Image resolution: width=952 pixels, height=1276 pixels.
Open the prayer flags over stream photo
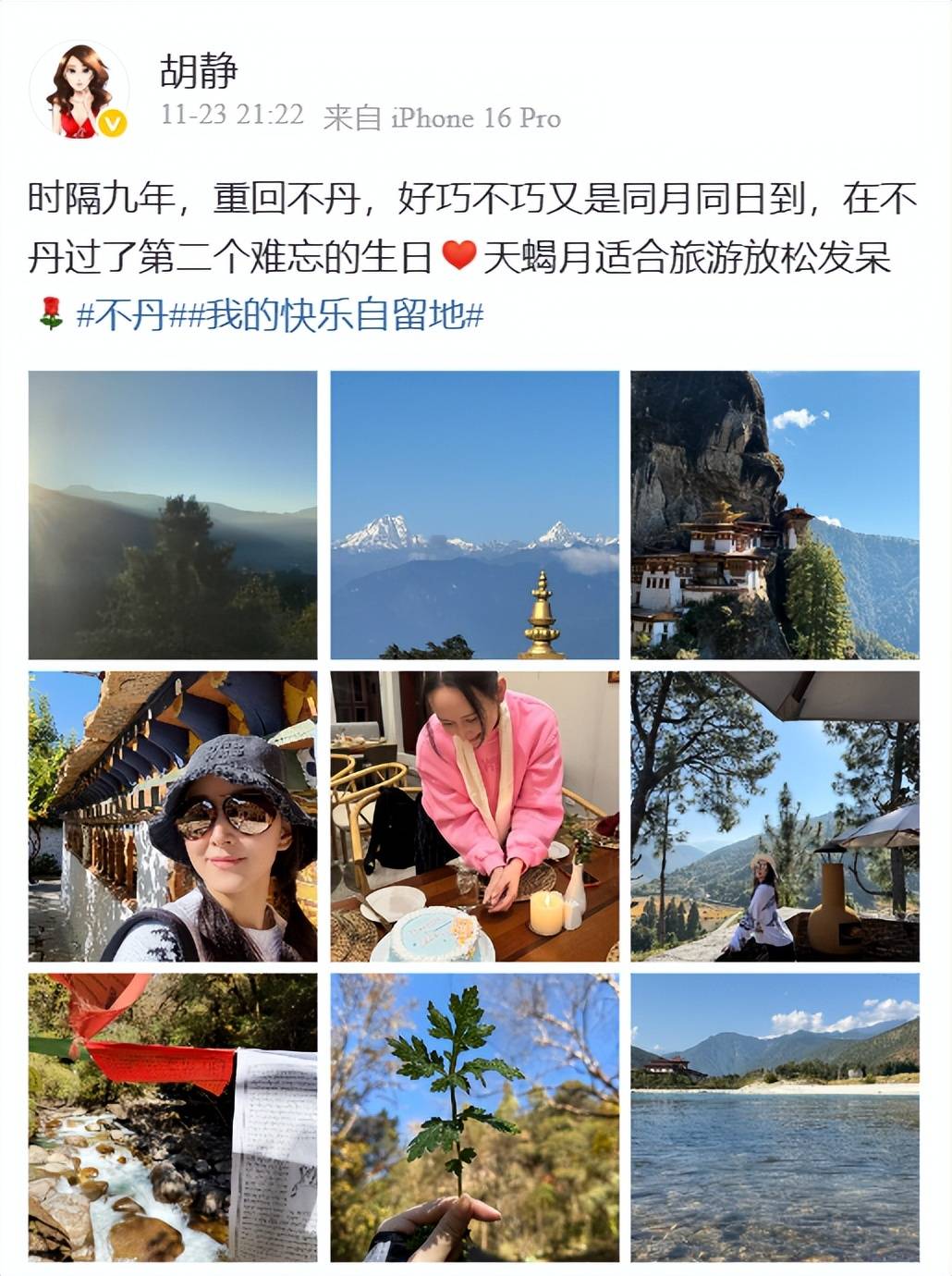pyautogui.click(x=173, y=1117)
